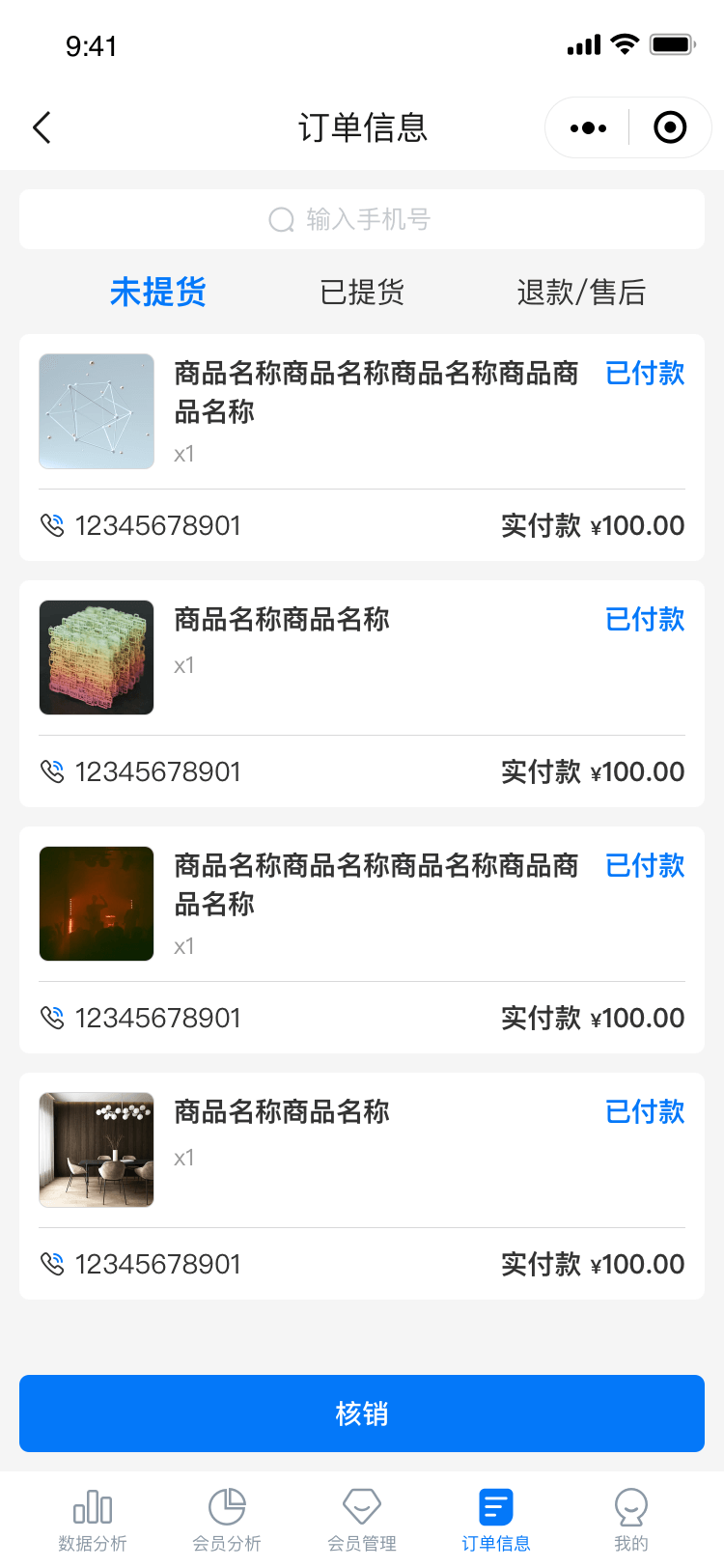
Task: Select the 未提货 tab
Action: [158, 292]
